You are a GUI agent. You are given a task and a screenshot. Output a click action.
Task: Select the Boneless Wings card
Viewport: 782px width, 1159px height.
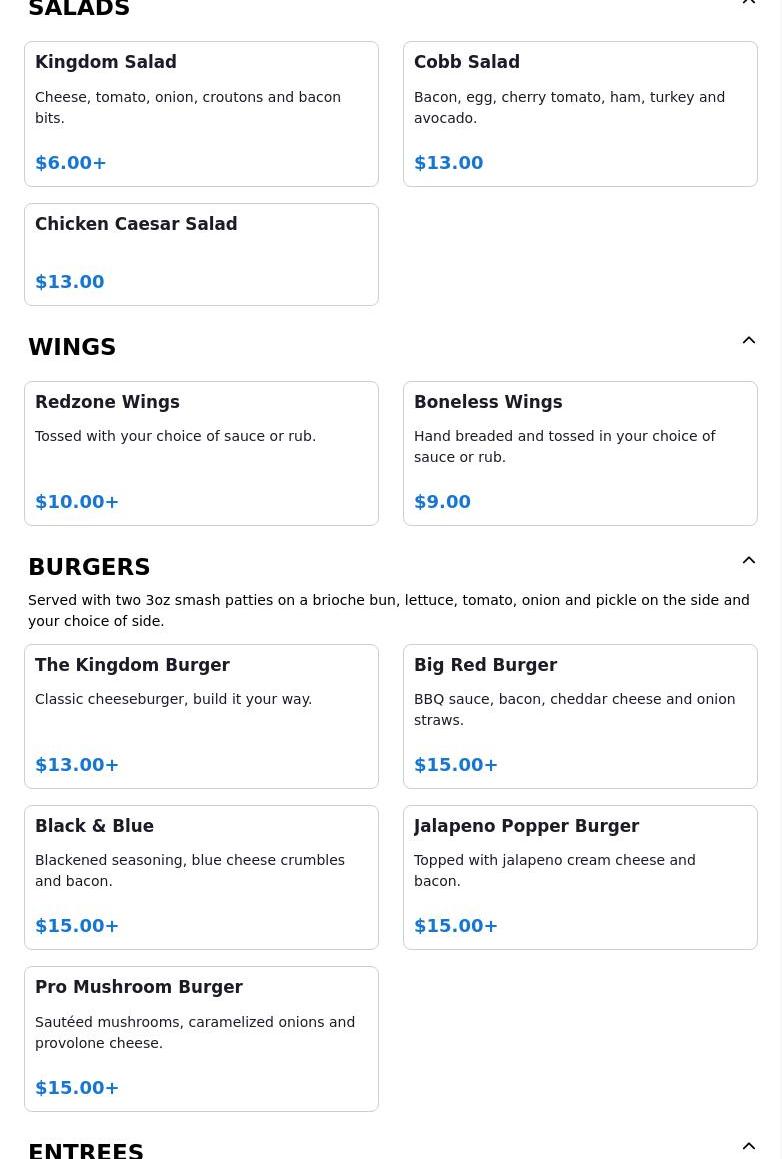pos(580,453)
